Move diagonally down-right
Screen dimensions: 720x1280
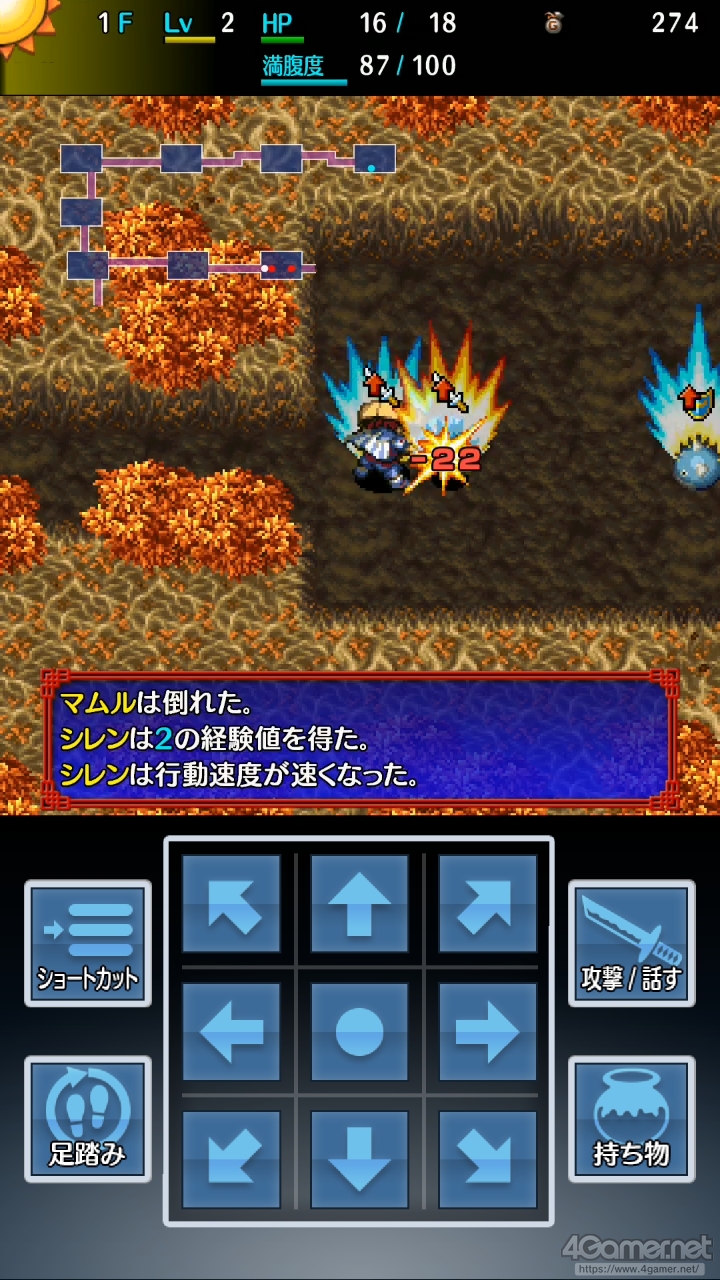click(487, 1159)
